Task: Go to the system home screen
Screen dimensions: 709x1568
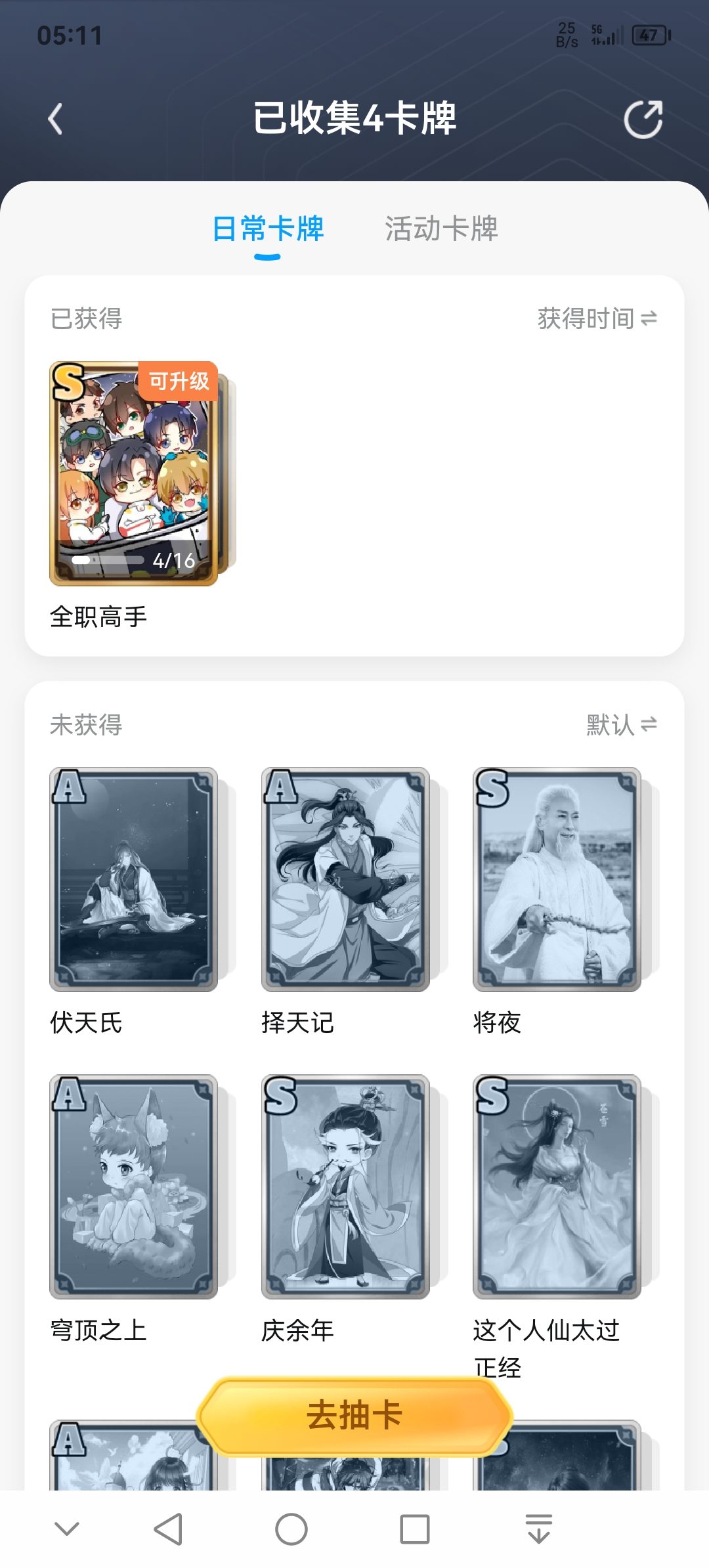Action: (x=291, y=1529)
